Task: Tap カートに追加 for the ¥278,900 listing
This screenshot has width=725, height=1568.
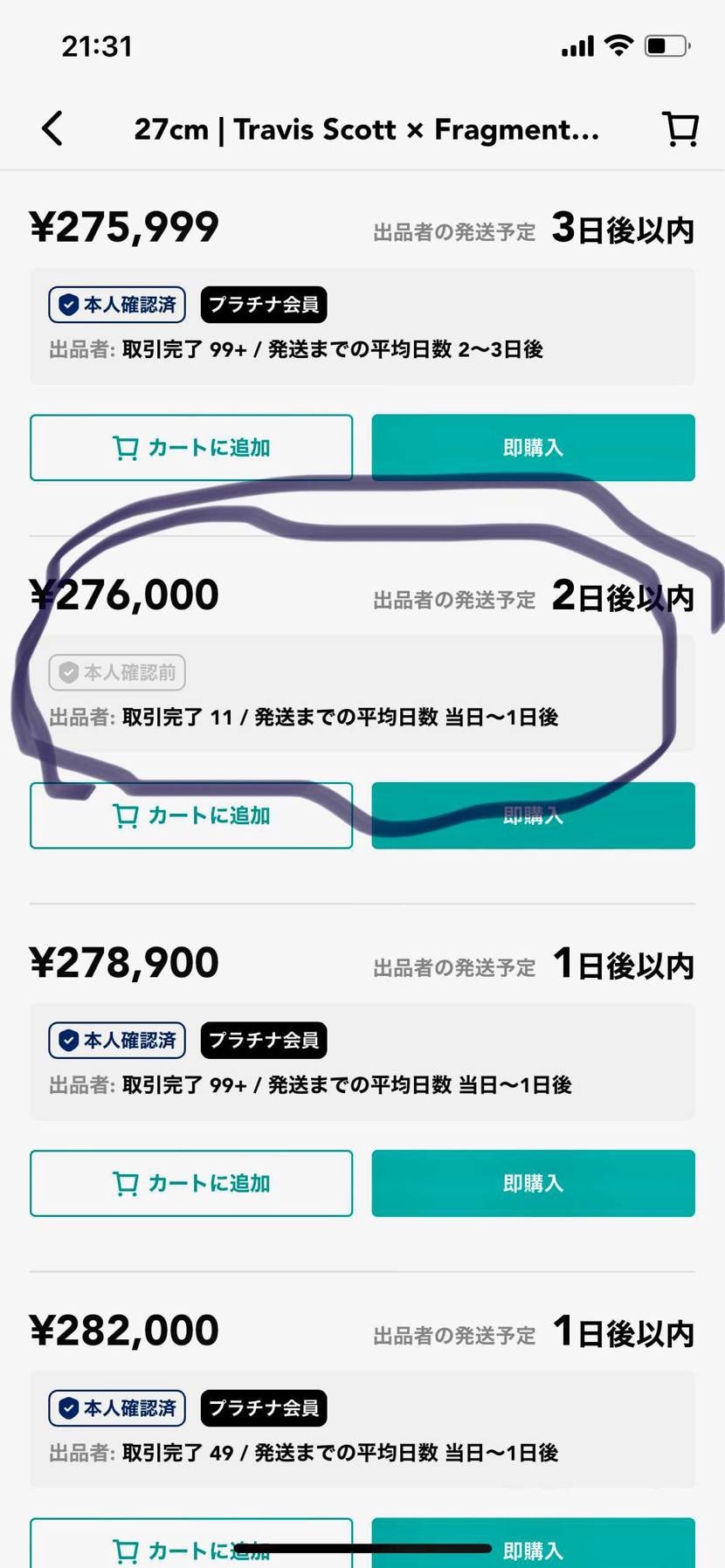Action: 191,1183
